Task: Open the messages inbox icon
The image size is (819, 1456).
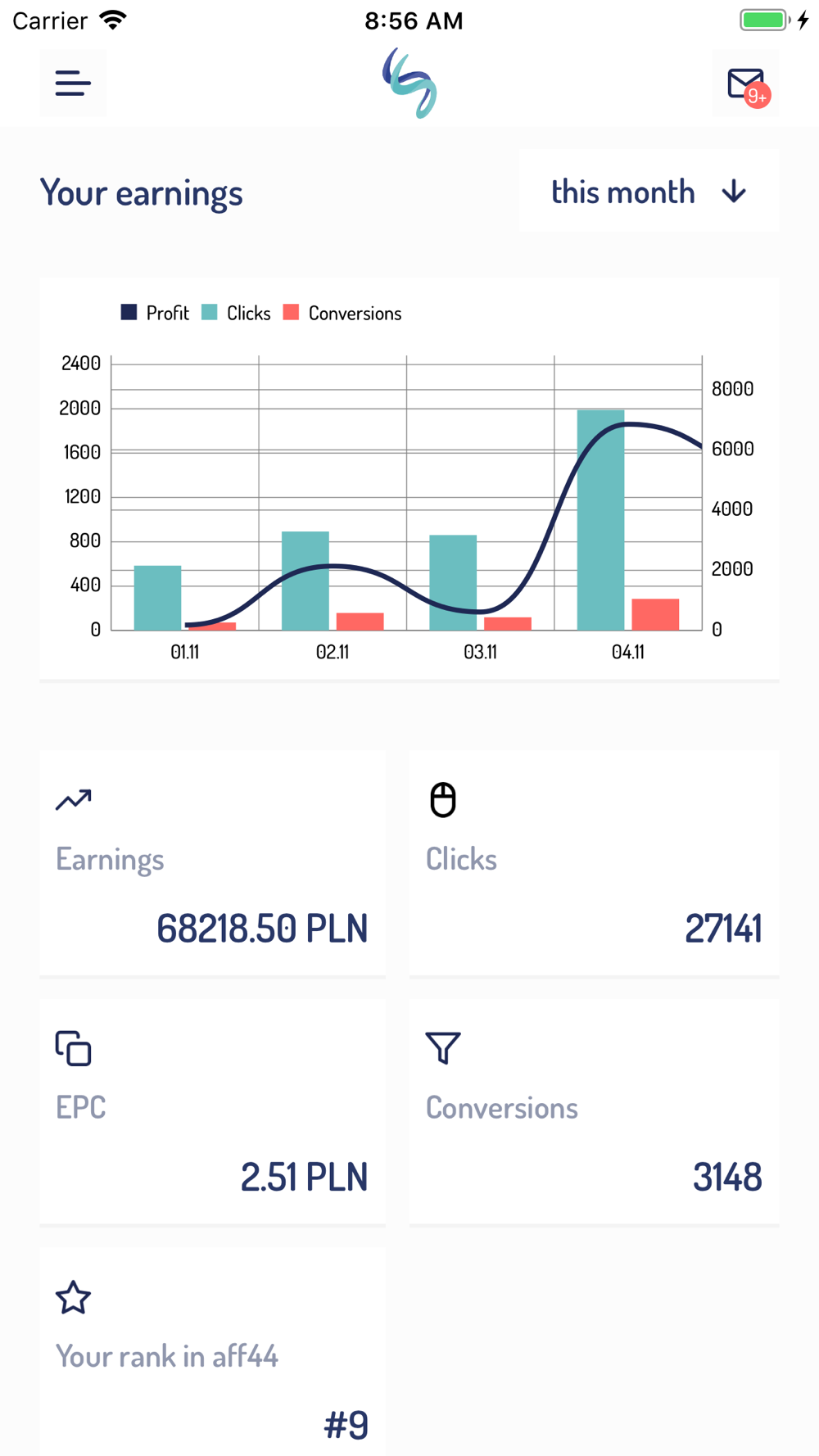Action: point(746,84)
